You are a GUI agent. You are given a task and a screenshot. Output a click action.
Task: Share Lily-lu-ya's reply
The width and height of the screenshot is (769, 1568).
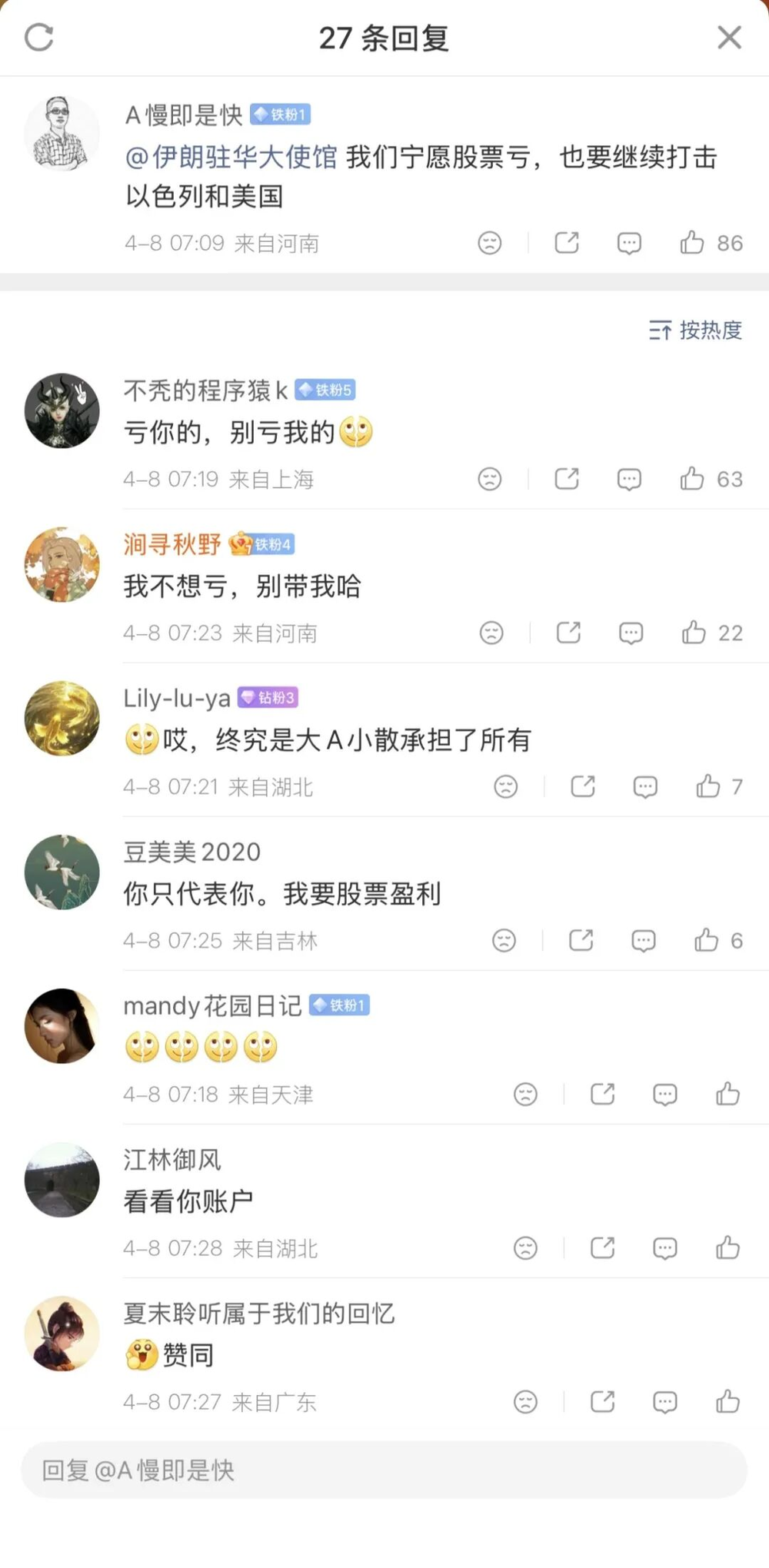pos(583,786)
